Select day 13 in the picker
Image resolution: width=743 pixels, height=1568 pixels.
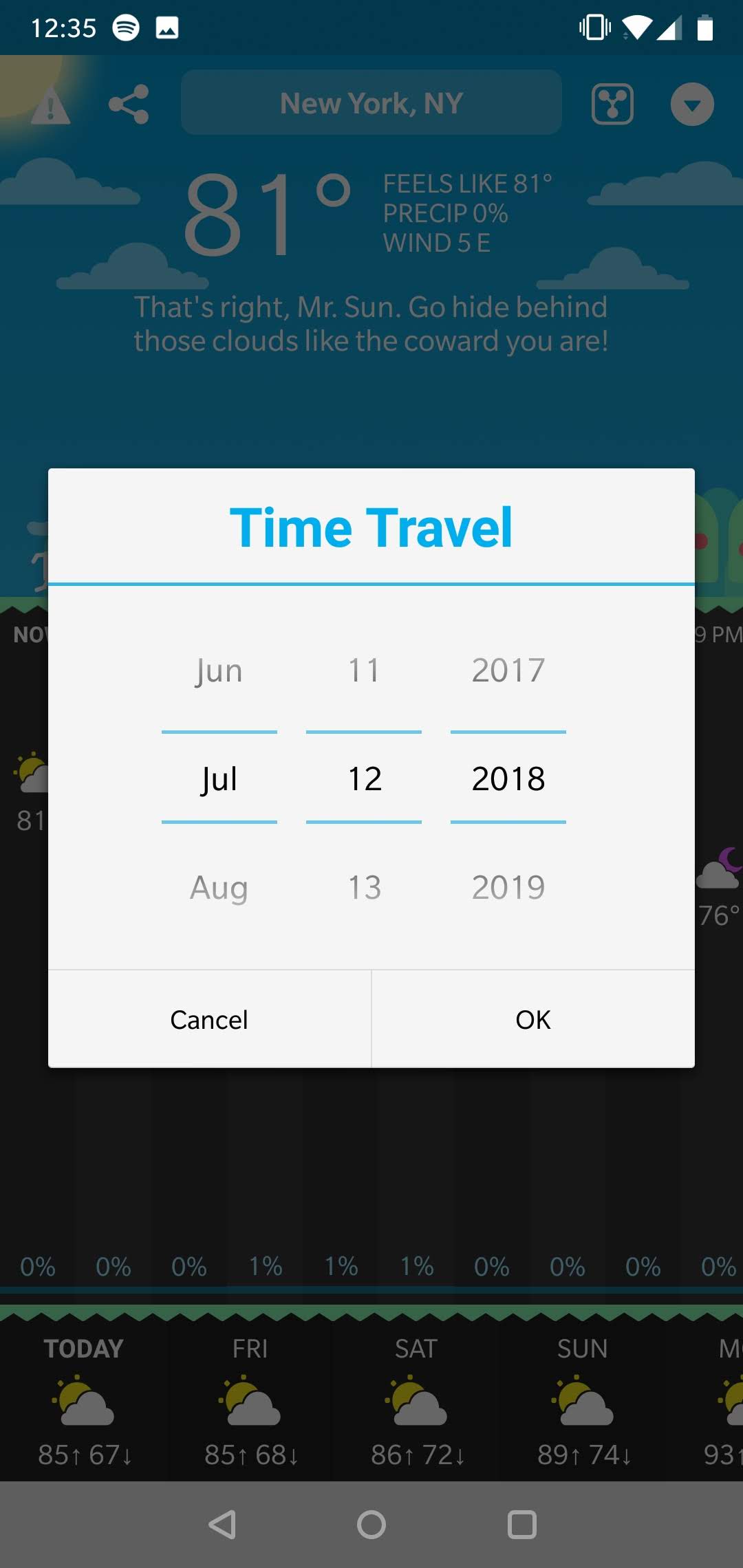point(364,887)
